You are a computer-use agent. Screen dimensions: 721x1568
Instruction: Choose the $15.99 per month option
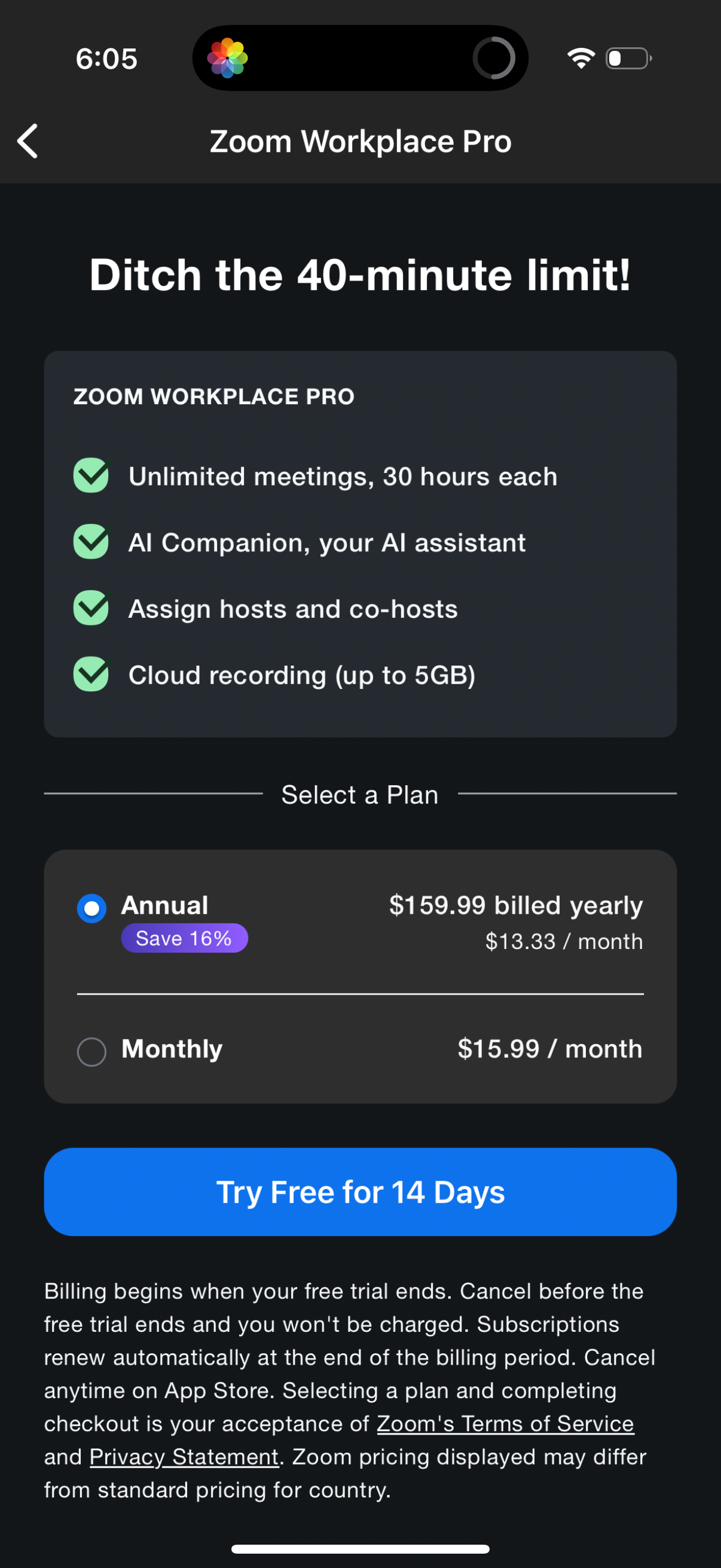[x=549, y=1049]
